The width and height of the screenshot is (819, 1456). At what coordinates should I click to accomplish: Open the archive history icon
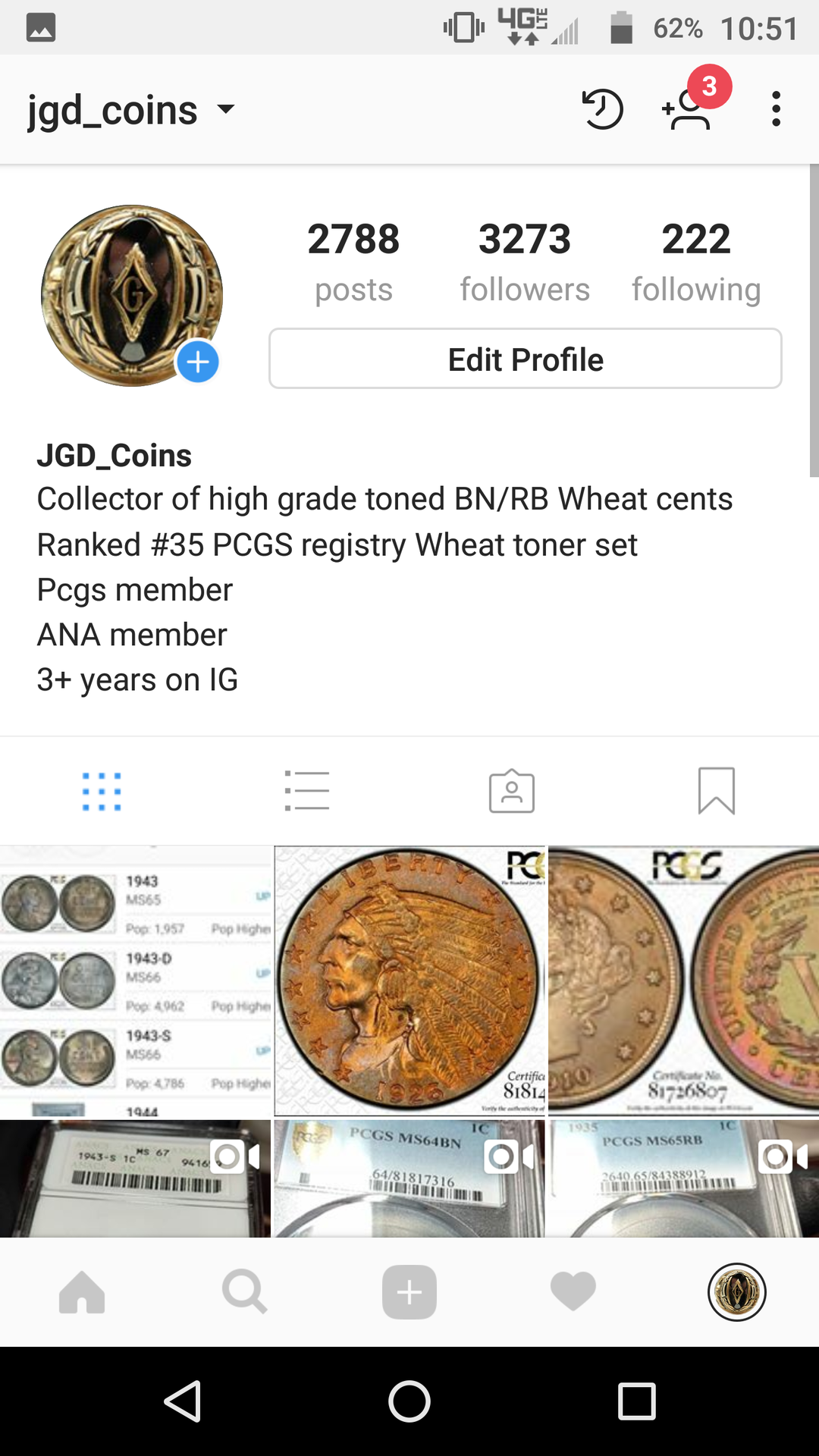(x=602, y=109)
